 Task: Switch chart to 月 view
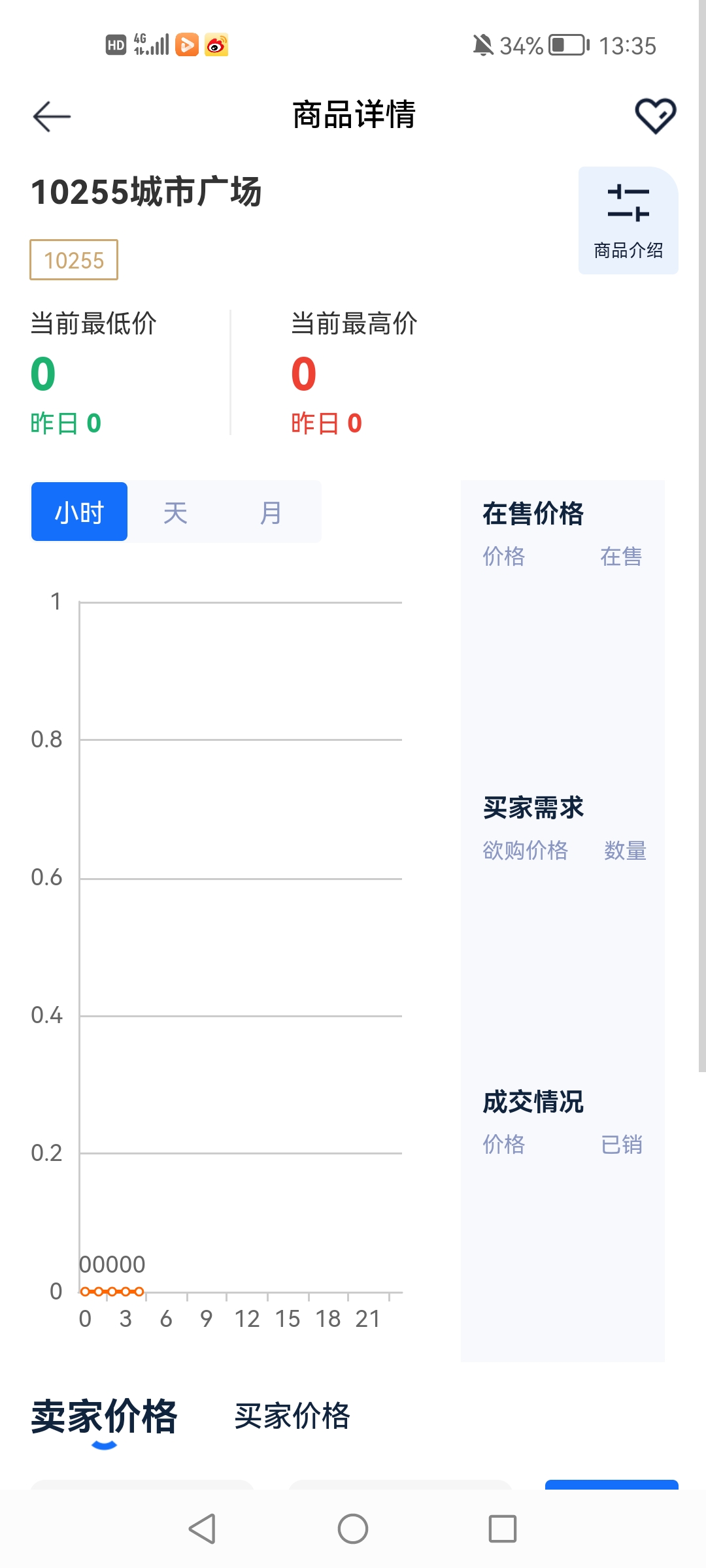pos(271,512)
